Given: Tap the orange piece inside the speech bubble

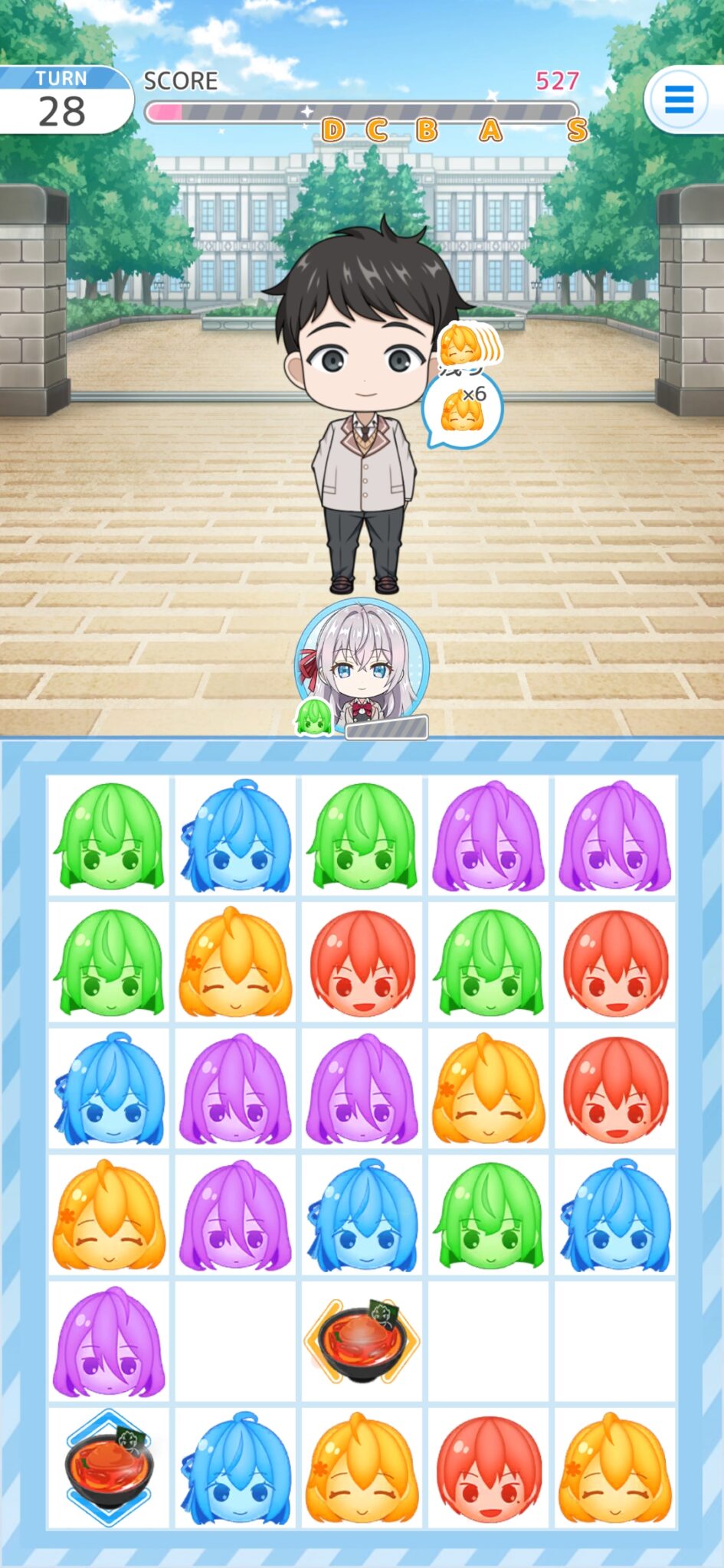Looking at the screenshot, I should pyautogui.click(x=464, y=412).
